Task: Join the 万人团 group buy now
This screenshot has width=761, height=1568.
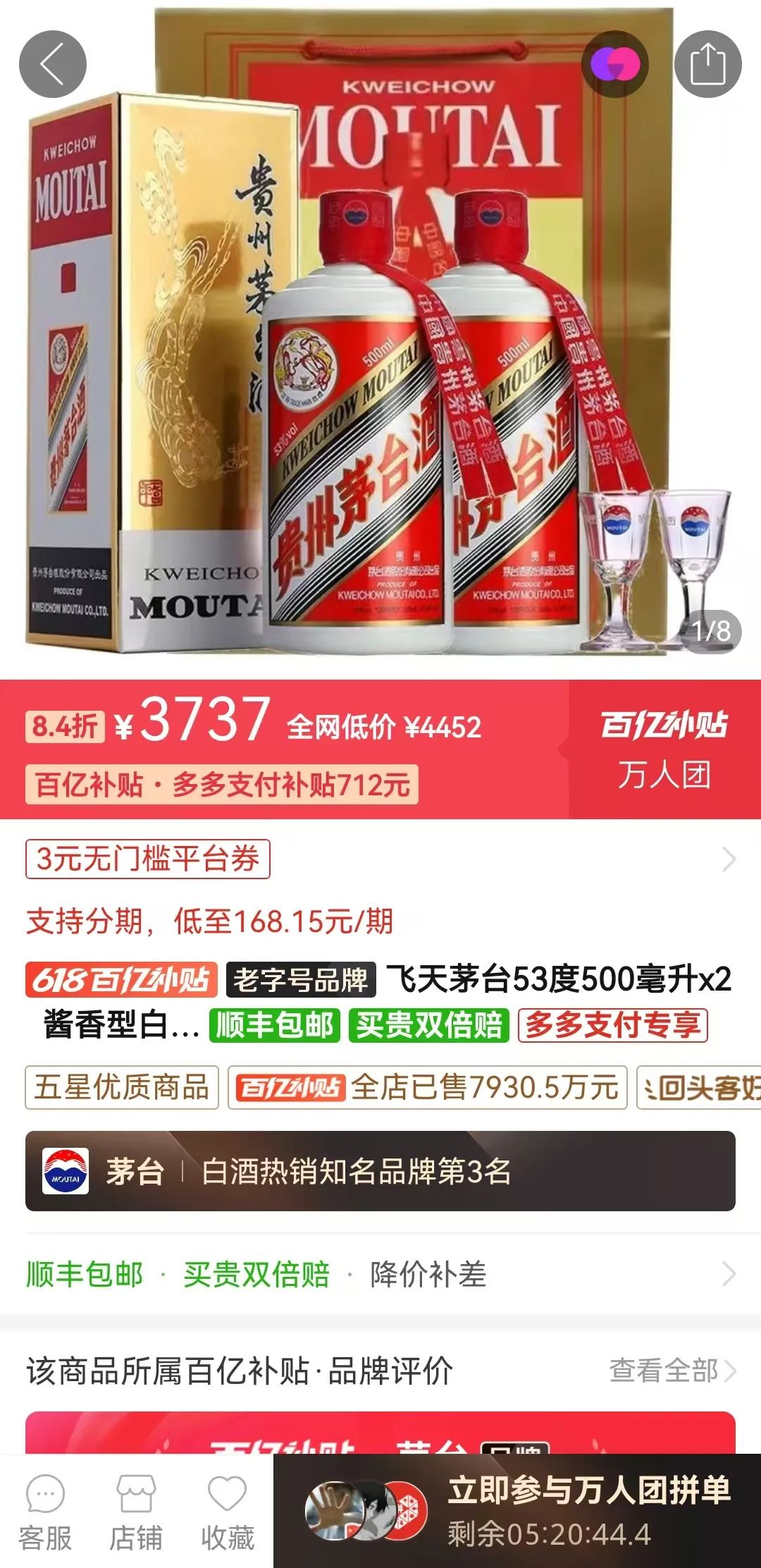Action: pos(518,1511)
